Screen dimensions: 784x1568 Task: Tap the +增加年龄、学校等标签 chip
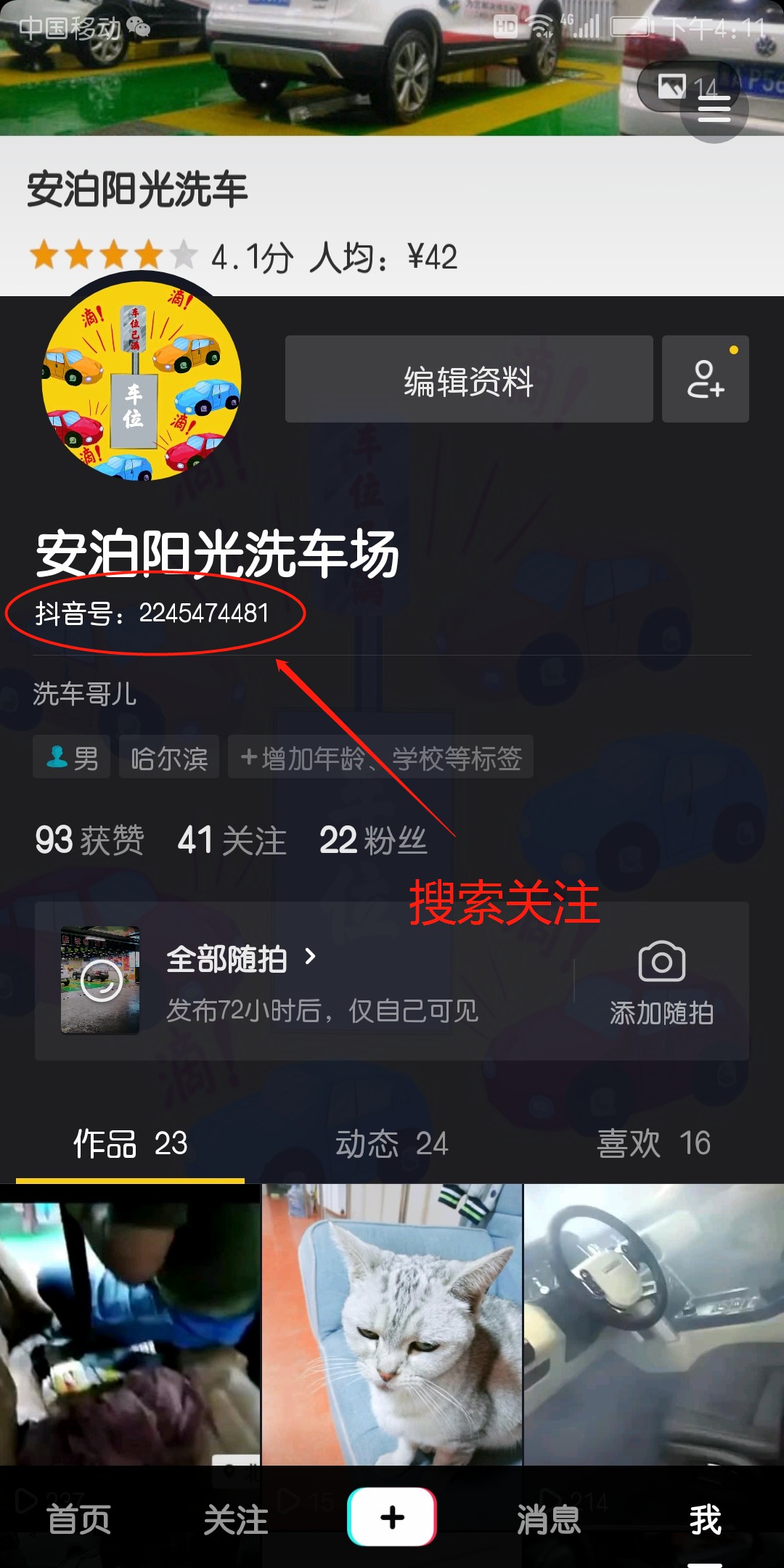click(380, 758)
